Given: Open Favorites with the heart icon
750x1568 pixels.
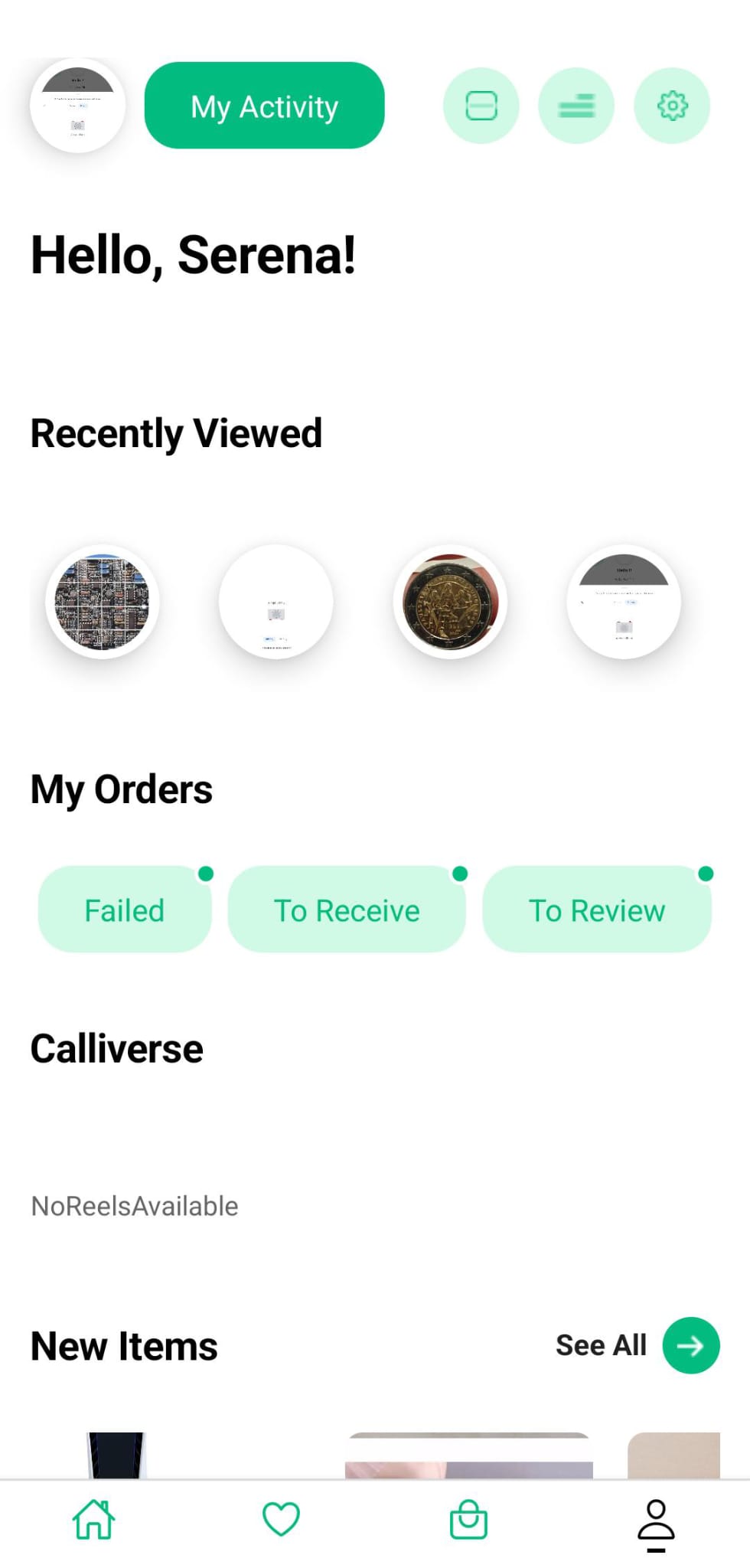Looking at the screenshot, I should [x=280, y=1520].
